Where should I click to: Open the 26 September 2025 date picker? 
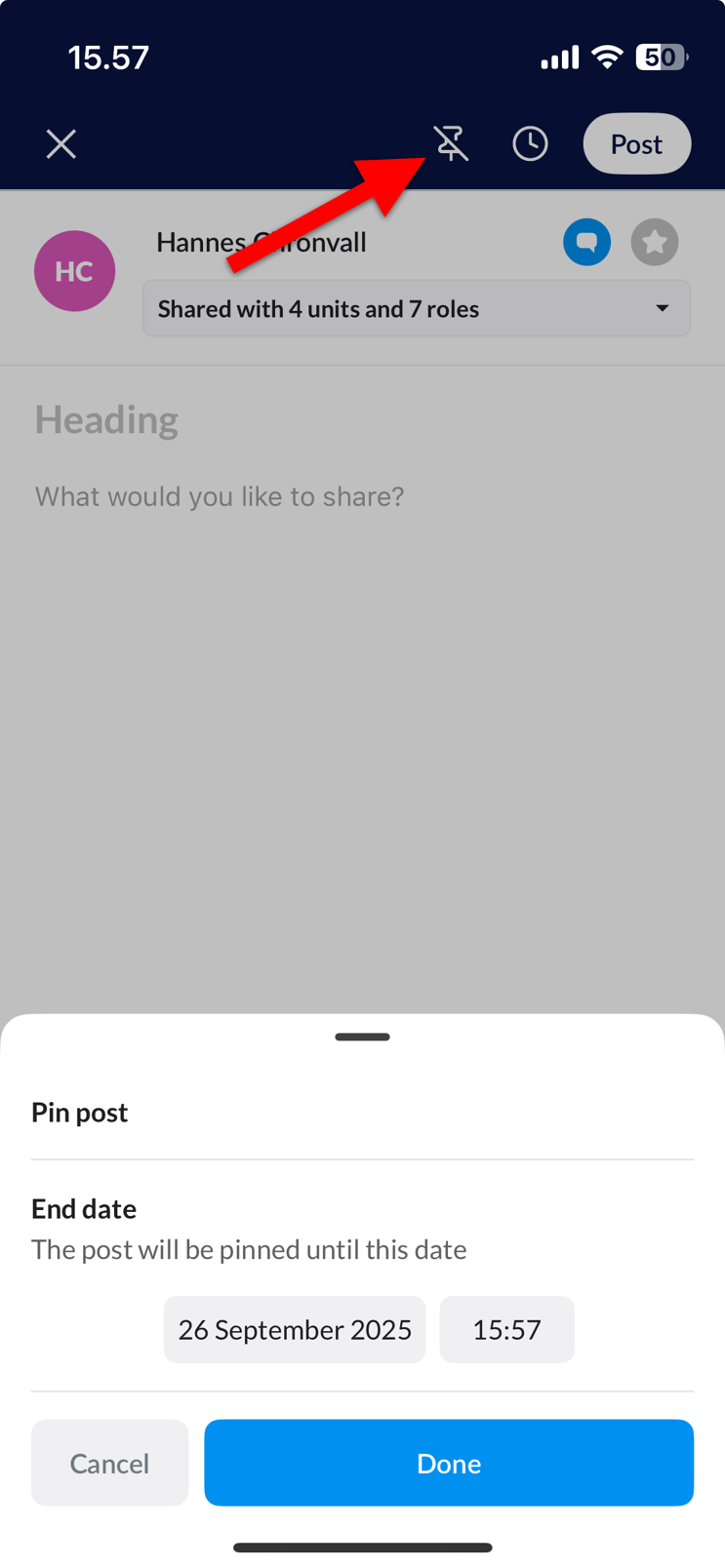pyautogui.click(x=294, y=1329)
